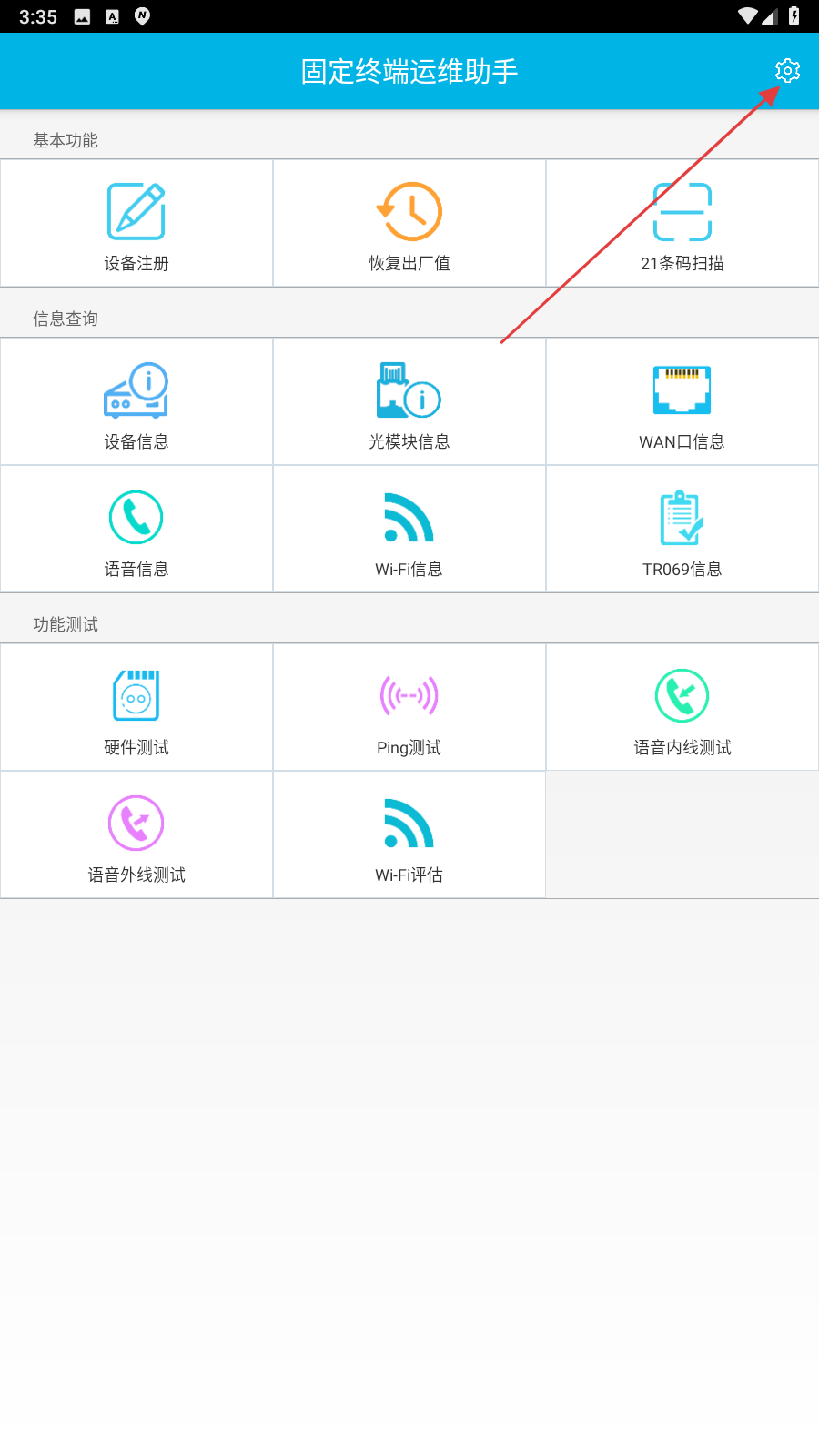
Task: Run Ping测试
Action: pos(409,708)
